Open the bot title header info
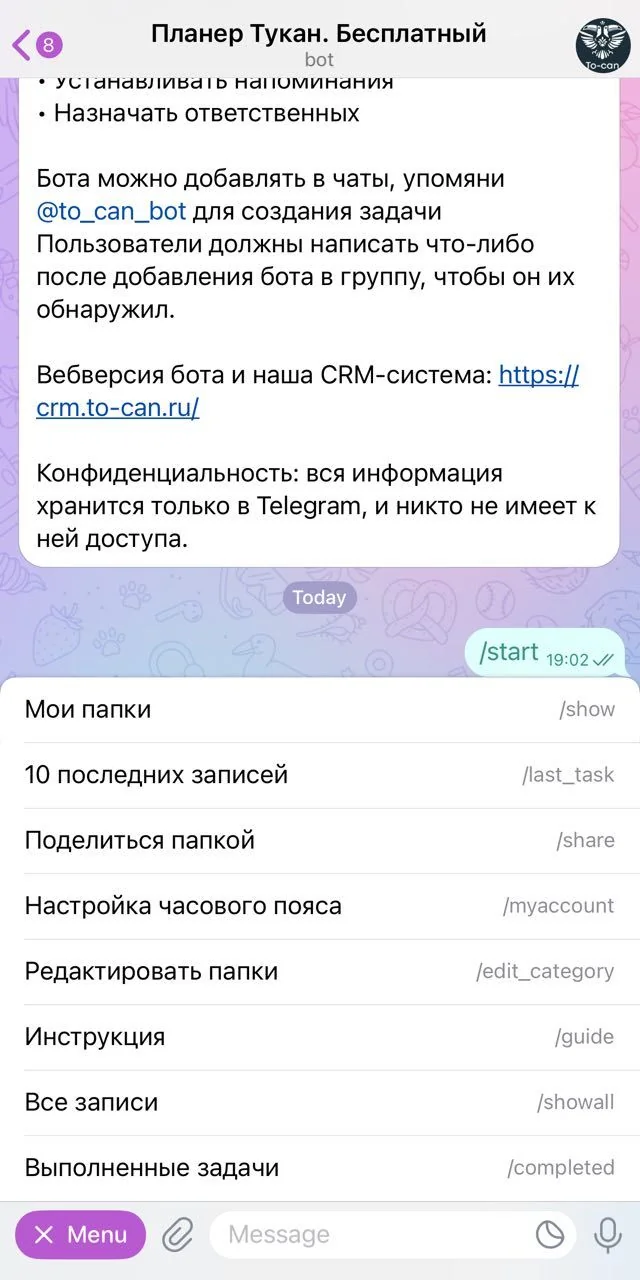The image size is (640, 1280). tap(319, 43)
